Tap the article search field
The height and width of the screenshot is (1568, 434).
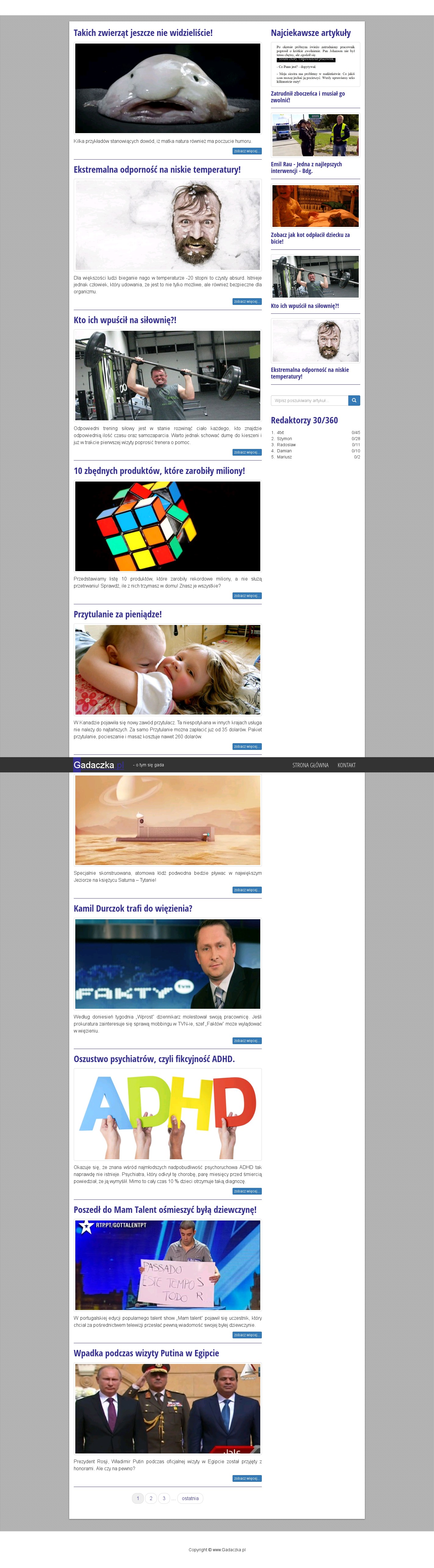pos(309,401)
